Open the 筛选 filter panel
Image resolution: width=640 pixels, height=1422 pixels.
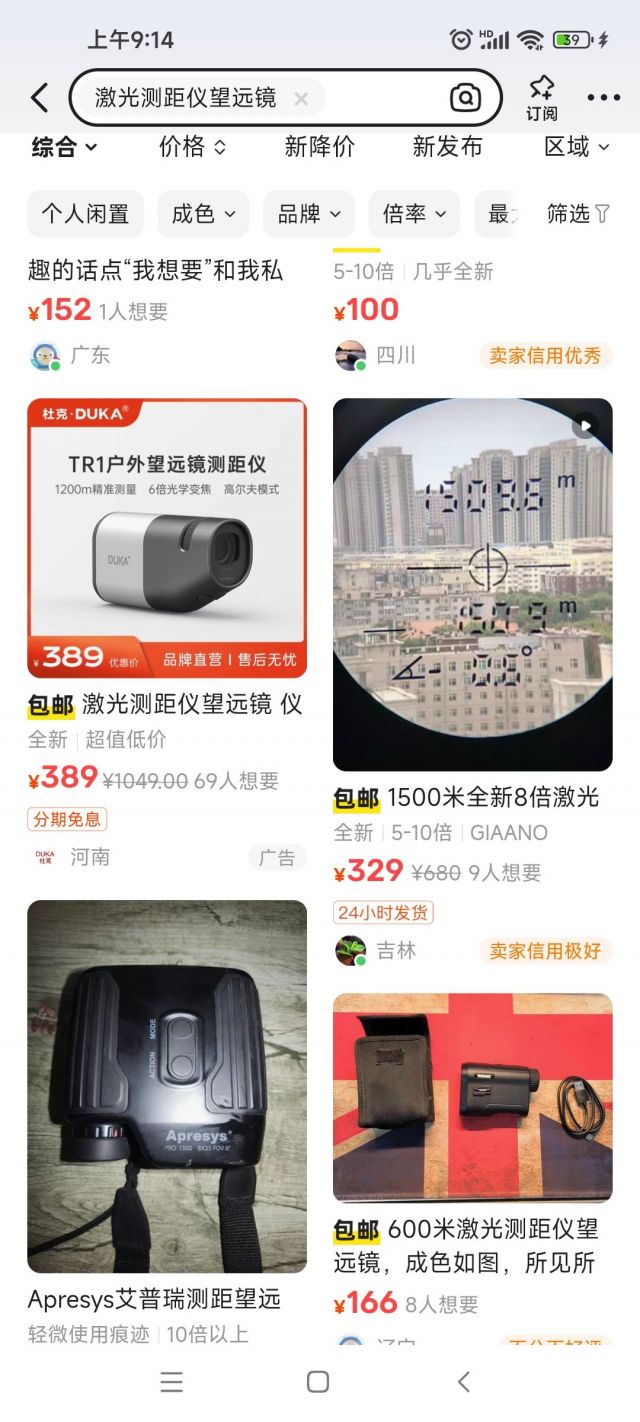pyautogui.click(x=578, y=214)
